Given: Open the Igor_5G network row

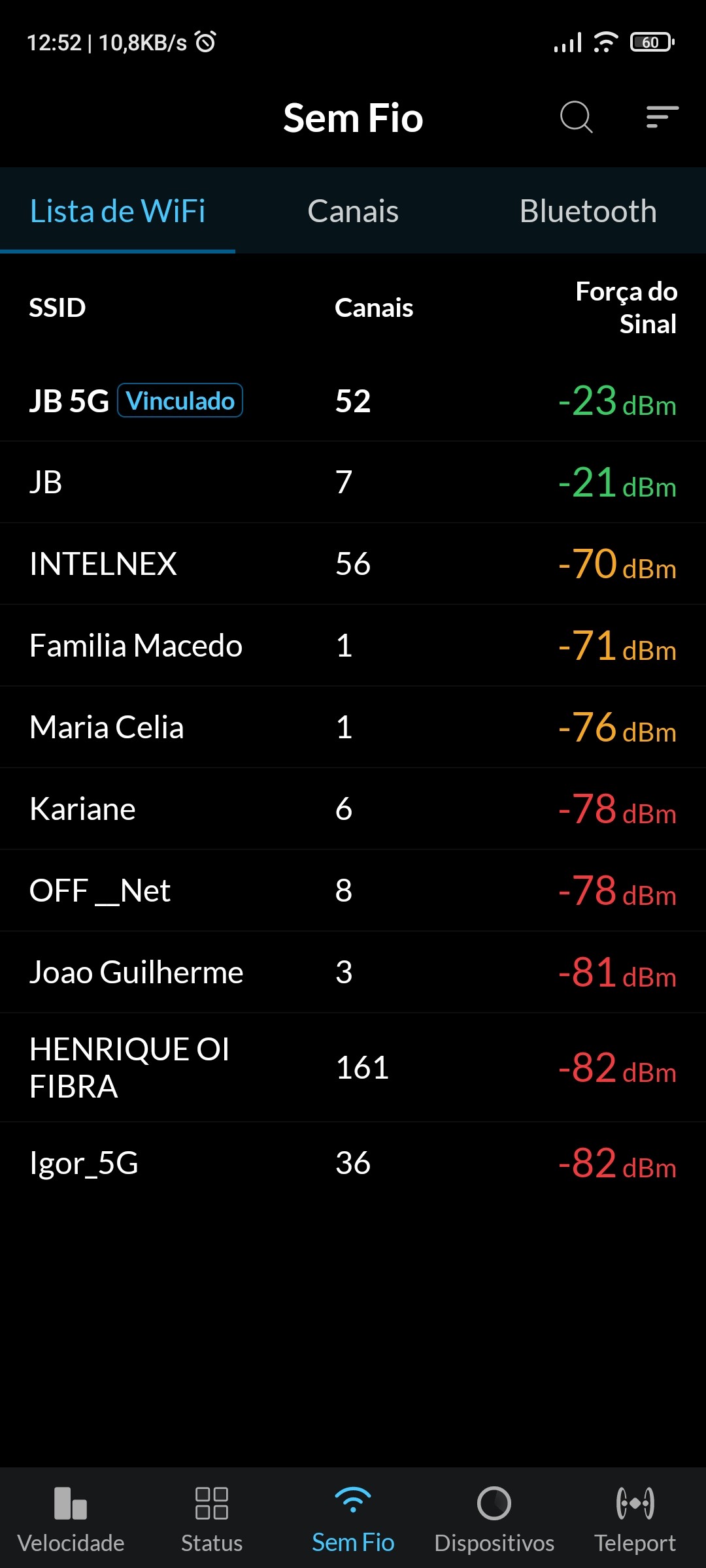Looking at the screenshot, I should [x=353, y=1163].
